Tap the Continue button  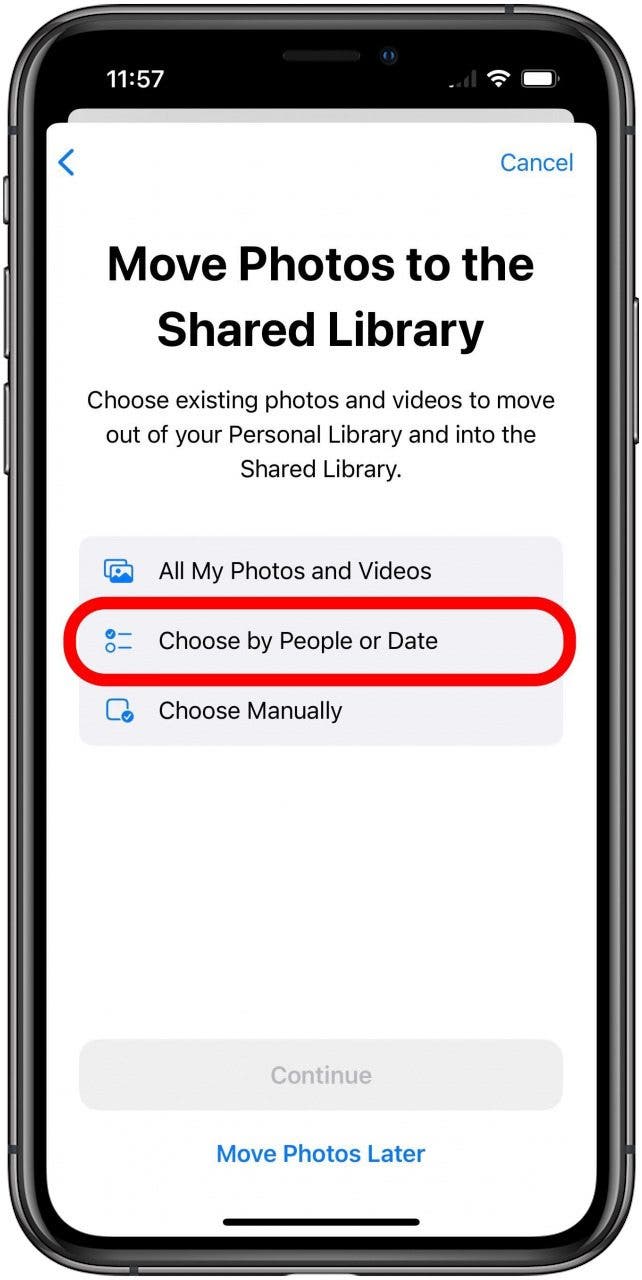[x=320, y=1075]
